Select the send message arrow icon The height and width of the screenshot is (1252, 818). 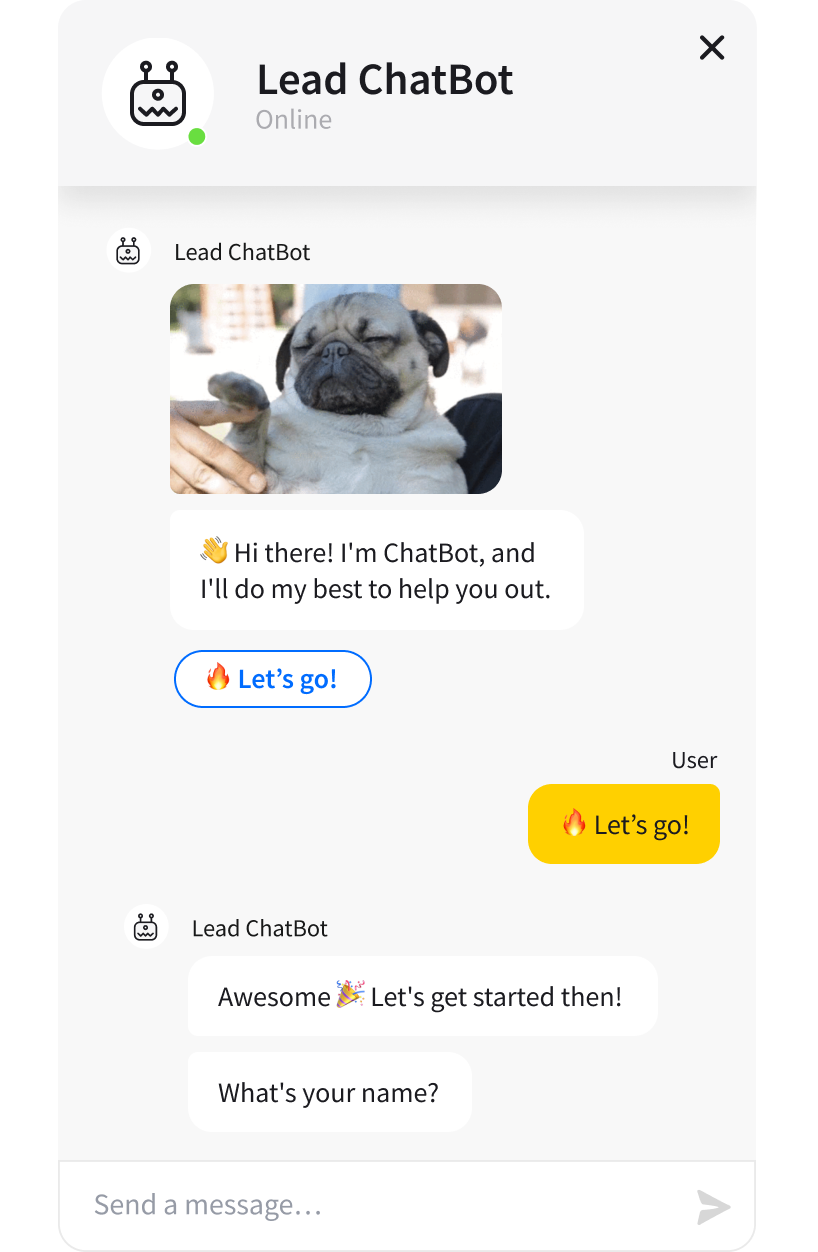pyautogui.click(x=713, y=1206)
